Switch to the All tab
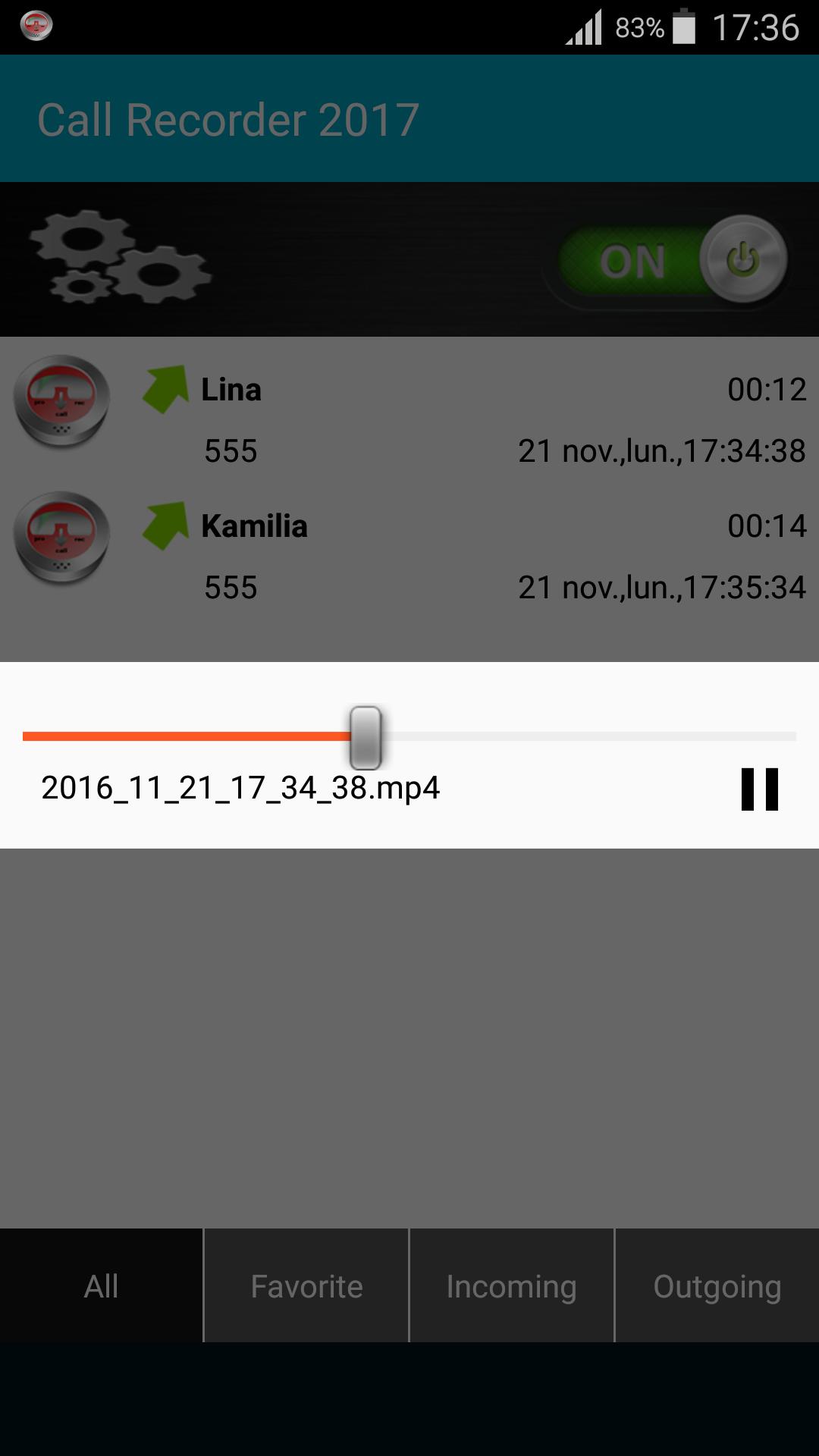Viewport: 819px width, 1456px height. [x=101, y=1286]
